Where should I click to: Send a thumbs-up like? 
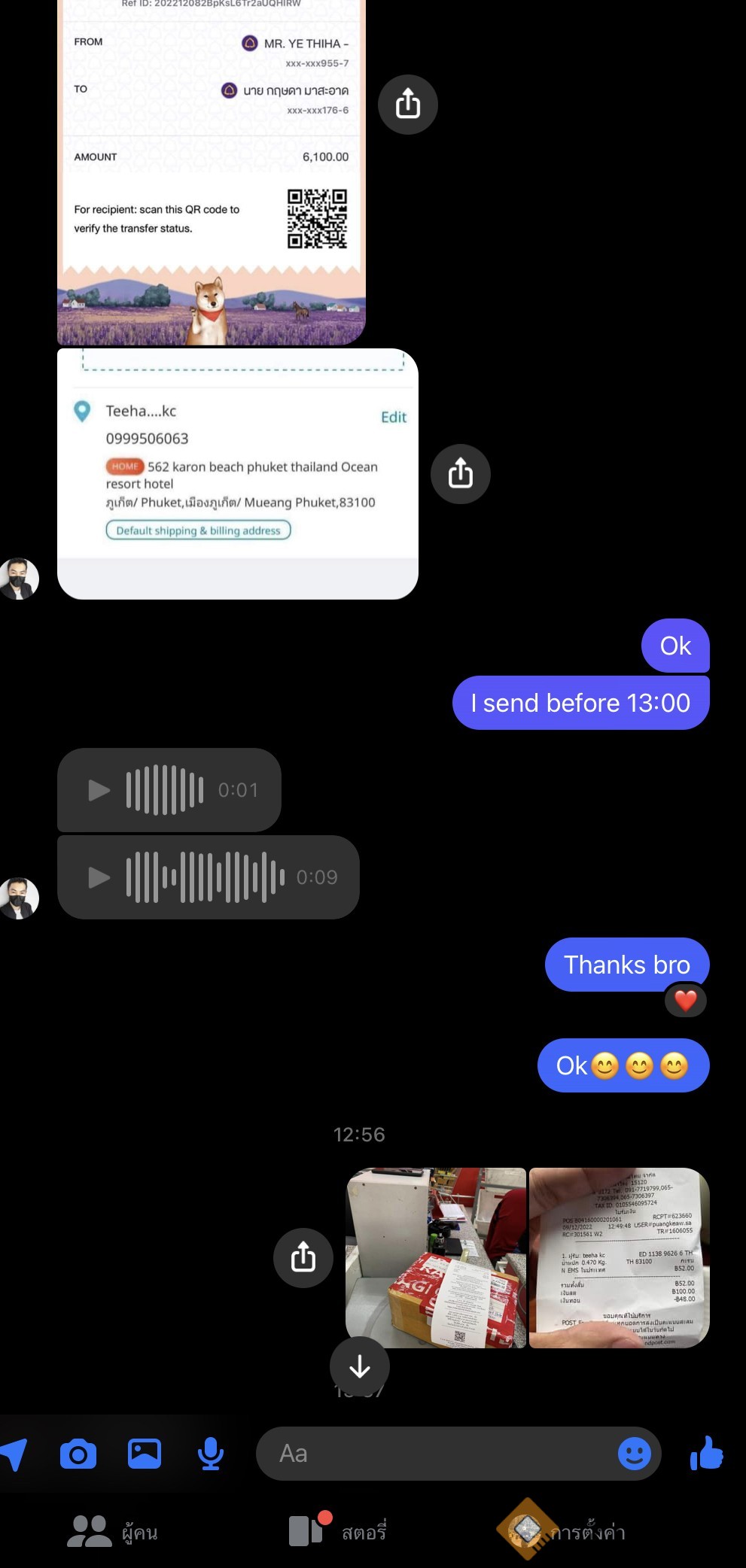point(707,1454)
